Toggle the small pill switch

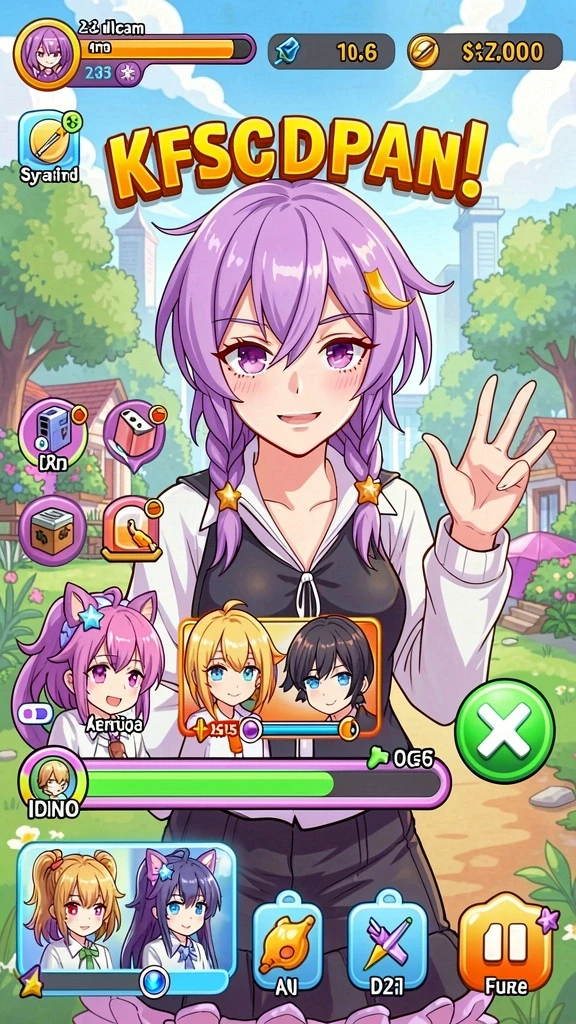tap(35, 713)
